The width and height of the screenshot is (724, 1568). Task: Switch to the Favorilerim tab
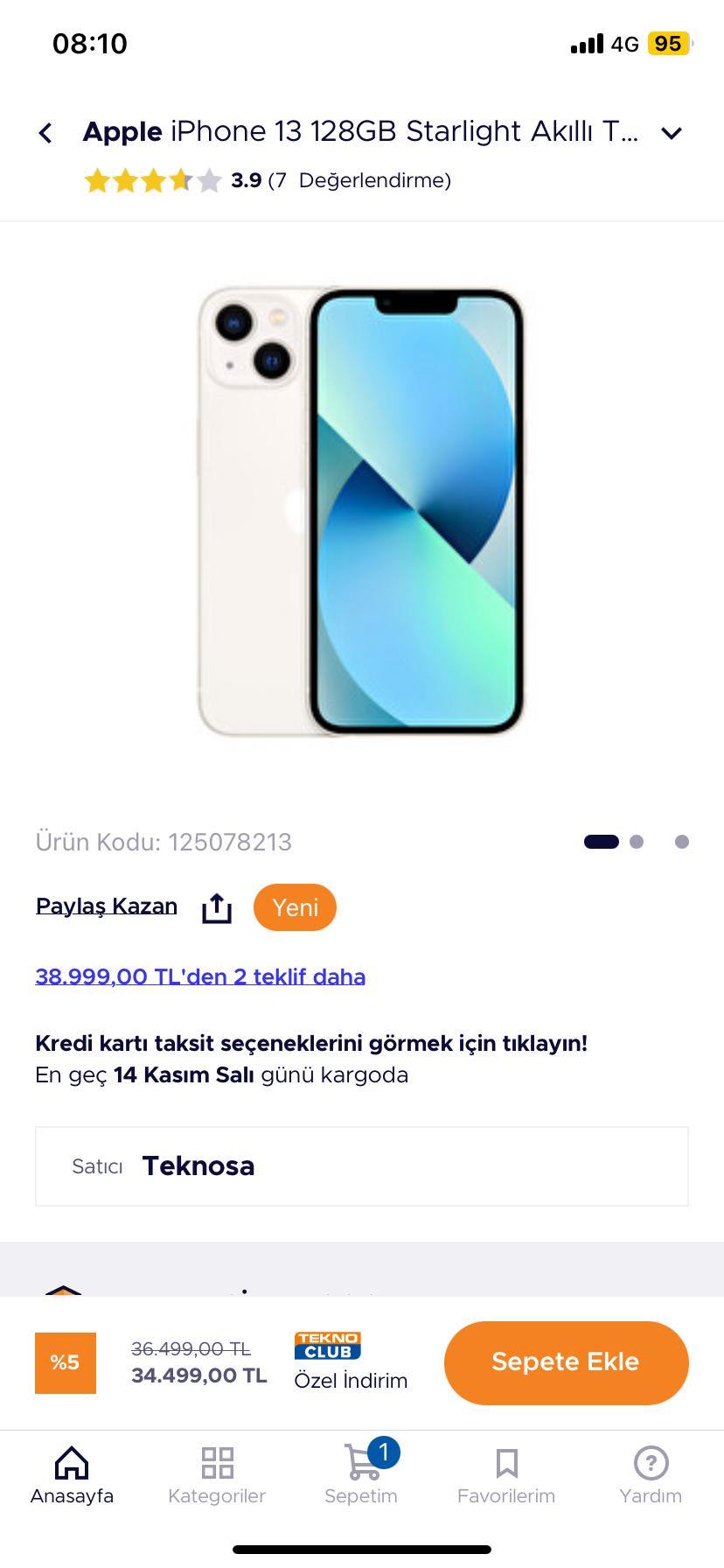point(506,1475)
